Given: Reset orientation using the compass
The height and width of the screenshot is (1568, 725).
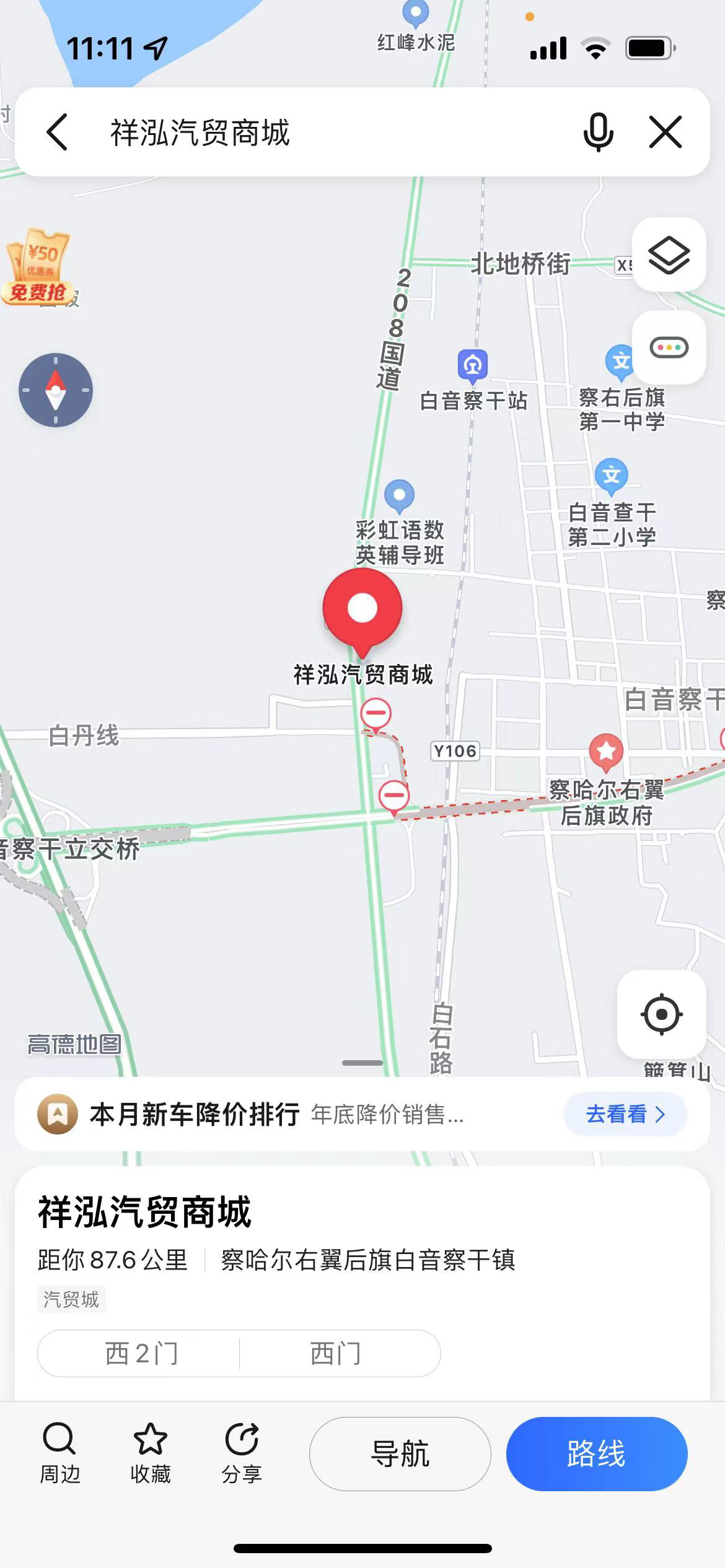Looking at the screenshot, I should tap(56, 390).
